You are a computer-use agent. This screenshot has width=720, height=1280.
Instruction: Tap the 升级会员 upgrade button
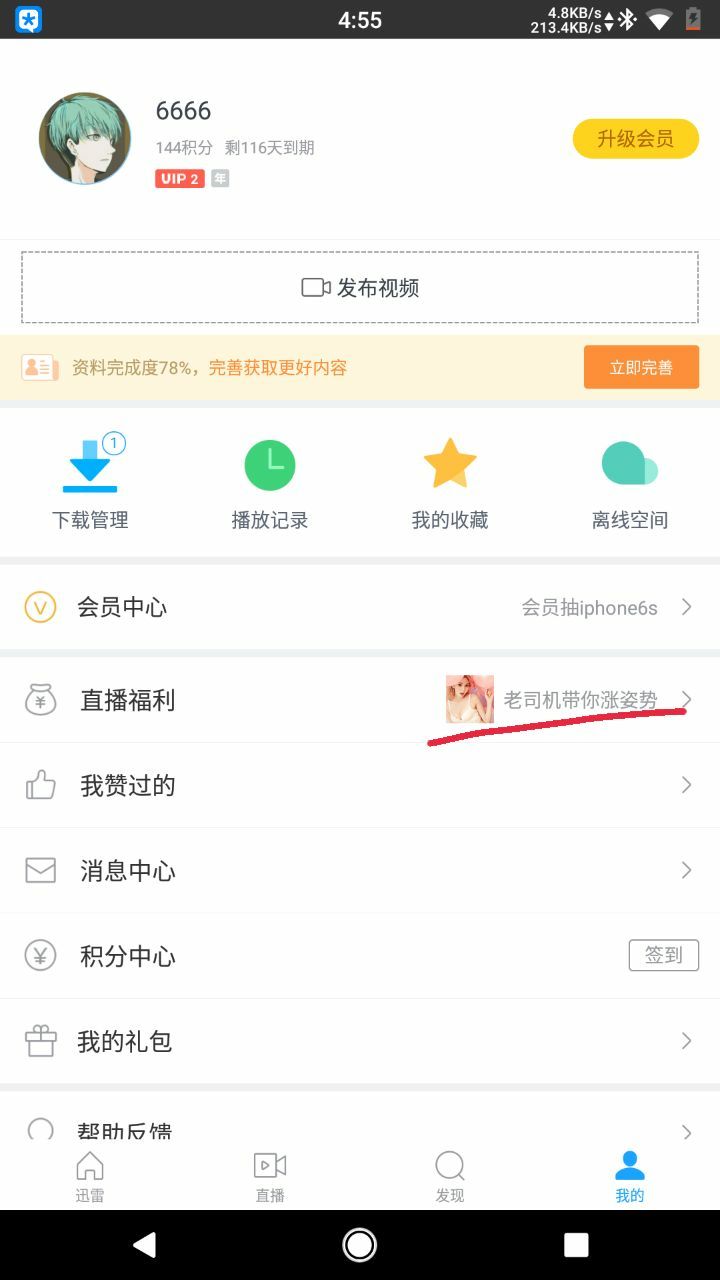635,139
